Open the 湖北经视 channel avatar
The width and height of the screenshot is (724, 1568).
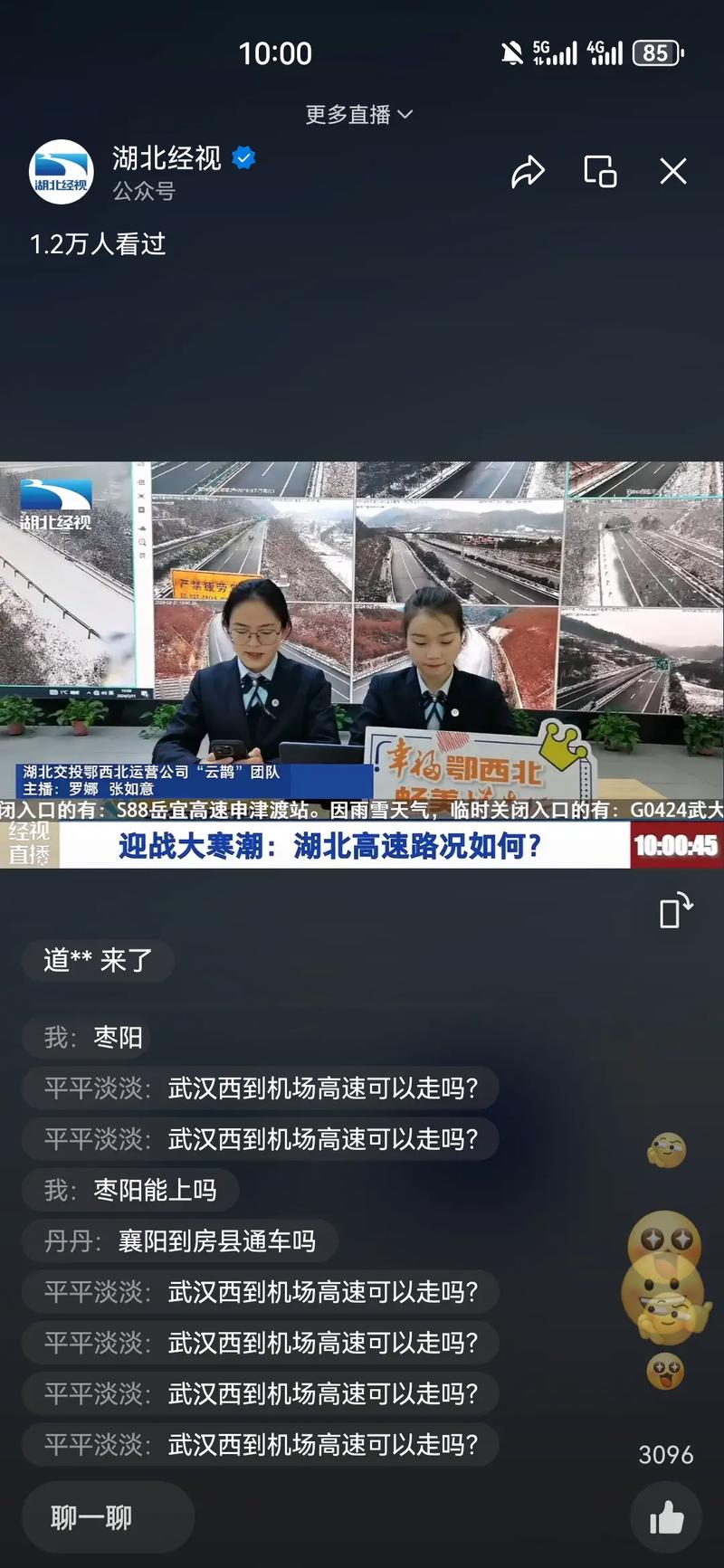pyautogui.click(x=60, y=172)
